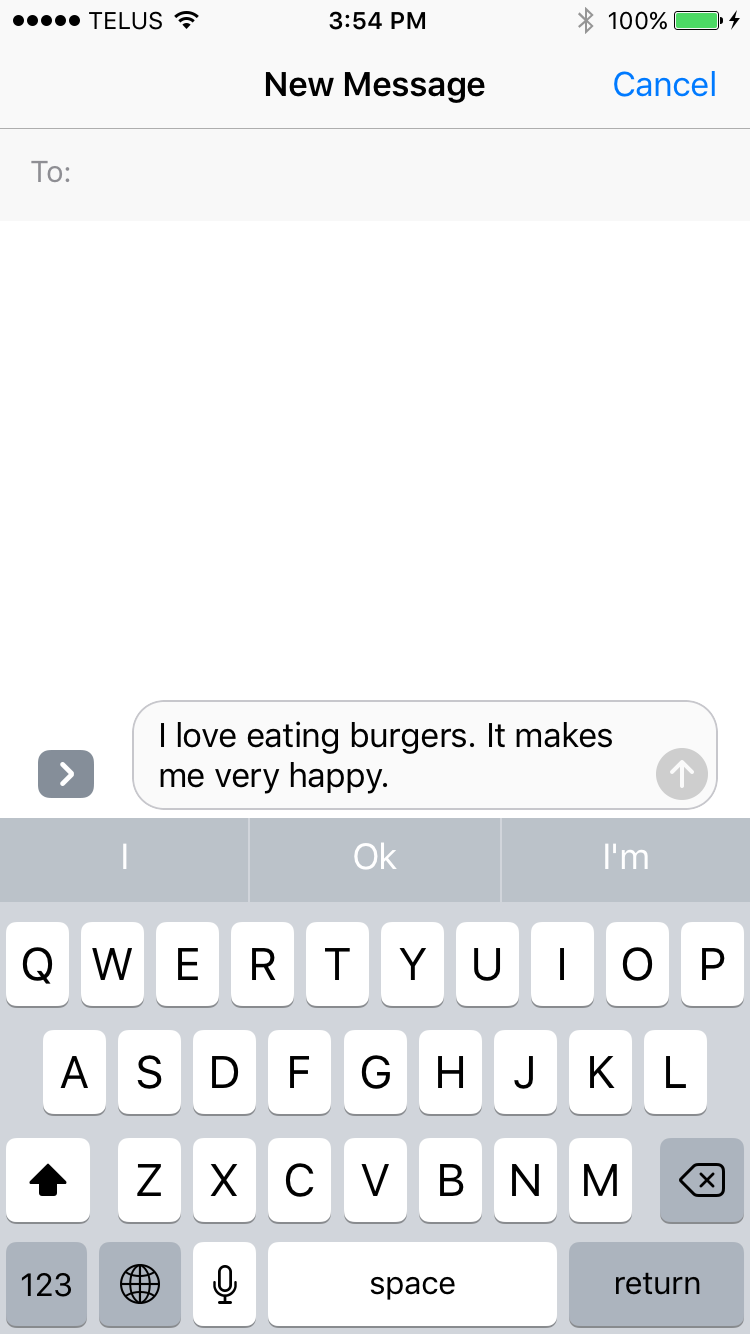
Task: Delete a character with the backspace key
Action: point(702,1181)
